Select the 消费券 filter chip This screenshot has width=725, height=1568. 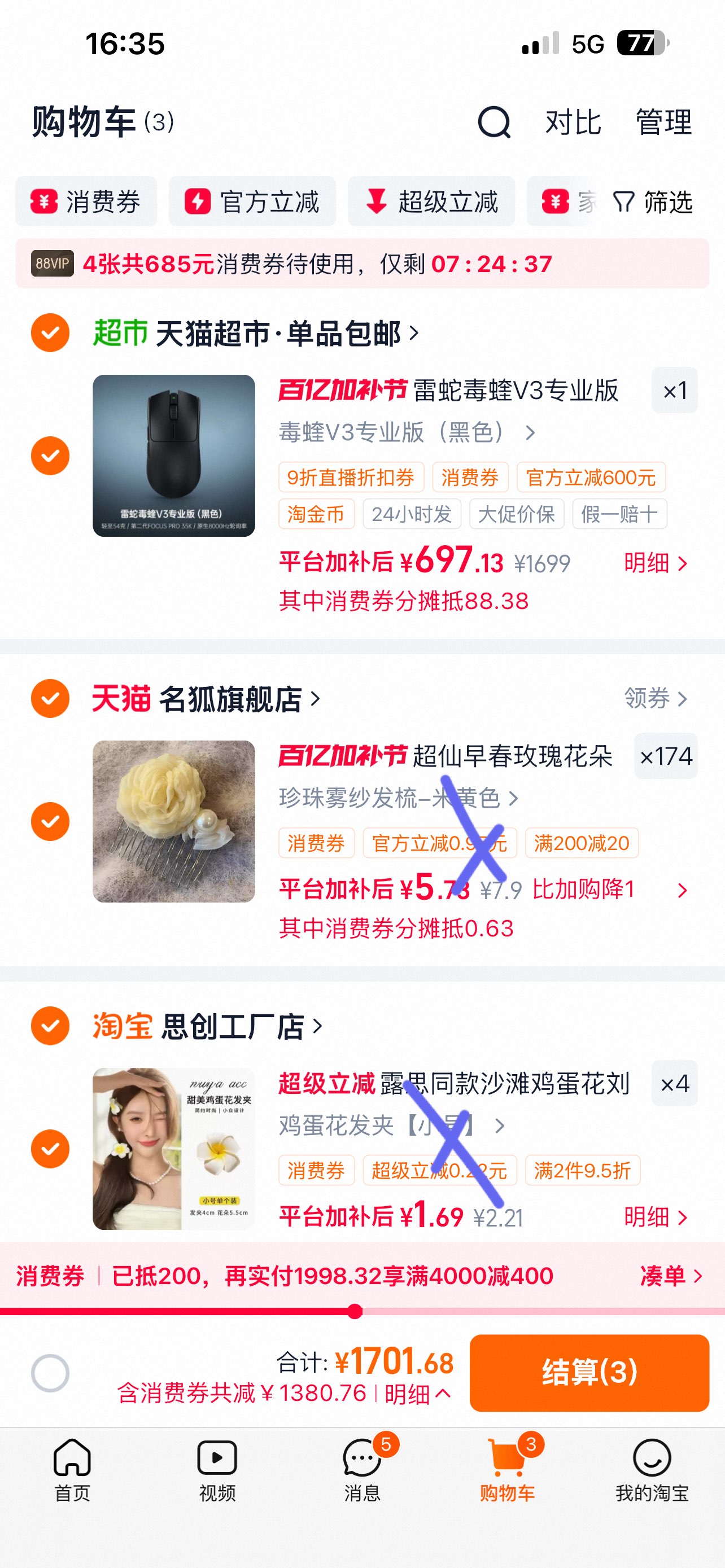[86, 202]
